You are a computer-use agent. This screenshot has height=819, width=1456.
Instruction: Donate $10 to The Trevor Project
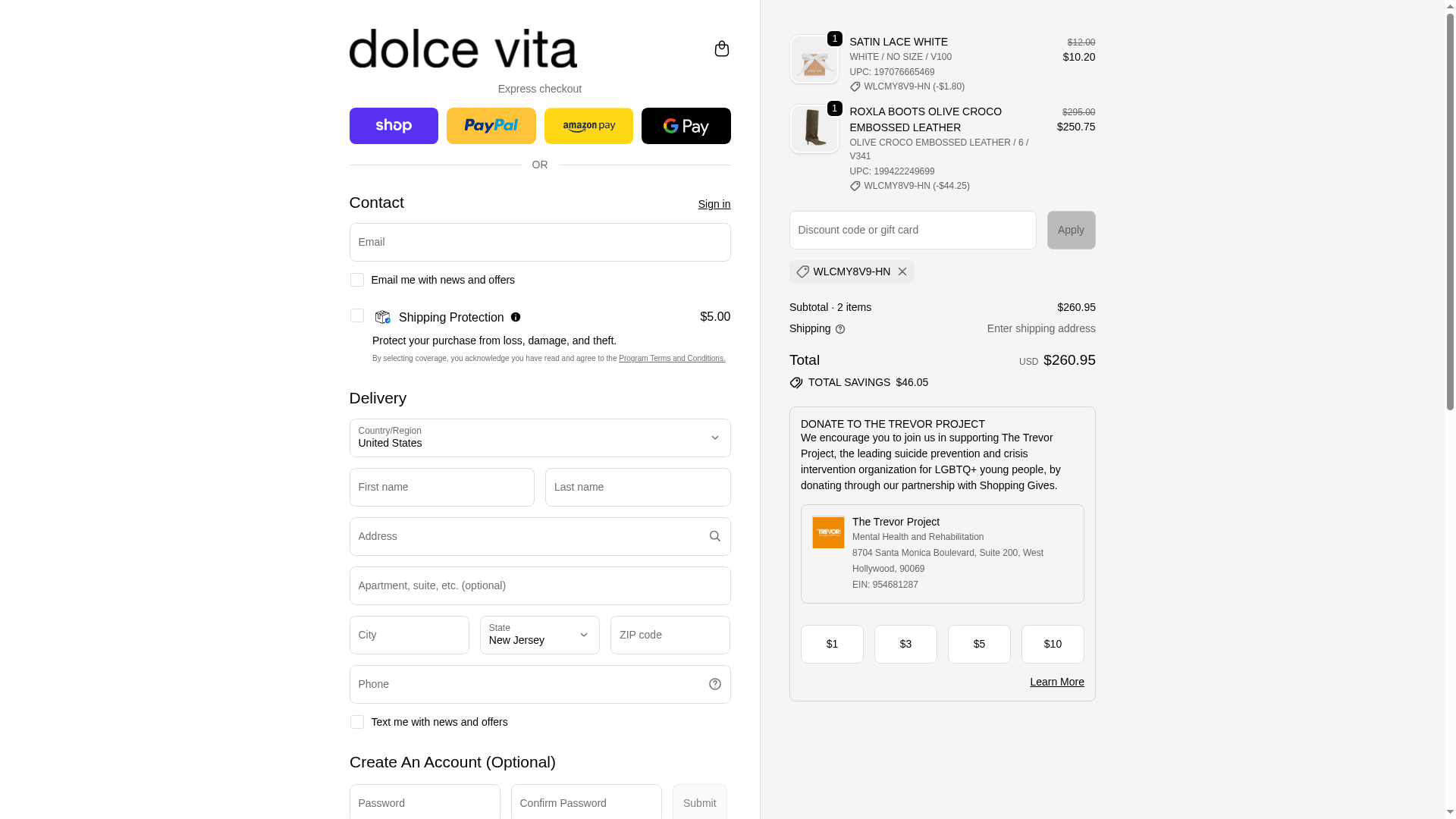(x=1052, y=644)
